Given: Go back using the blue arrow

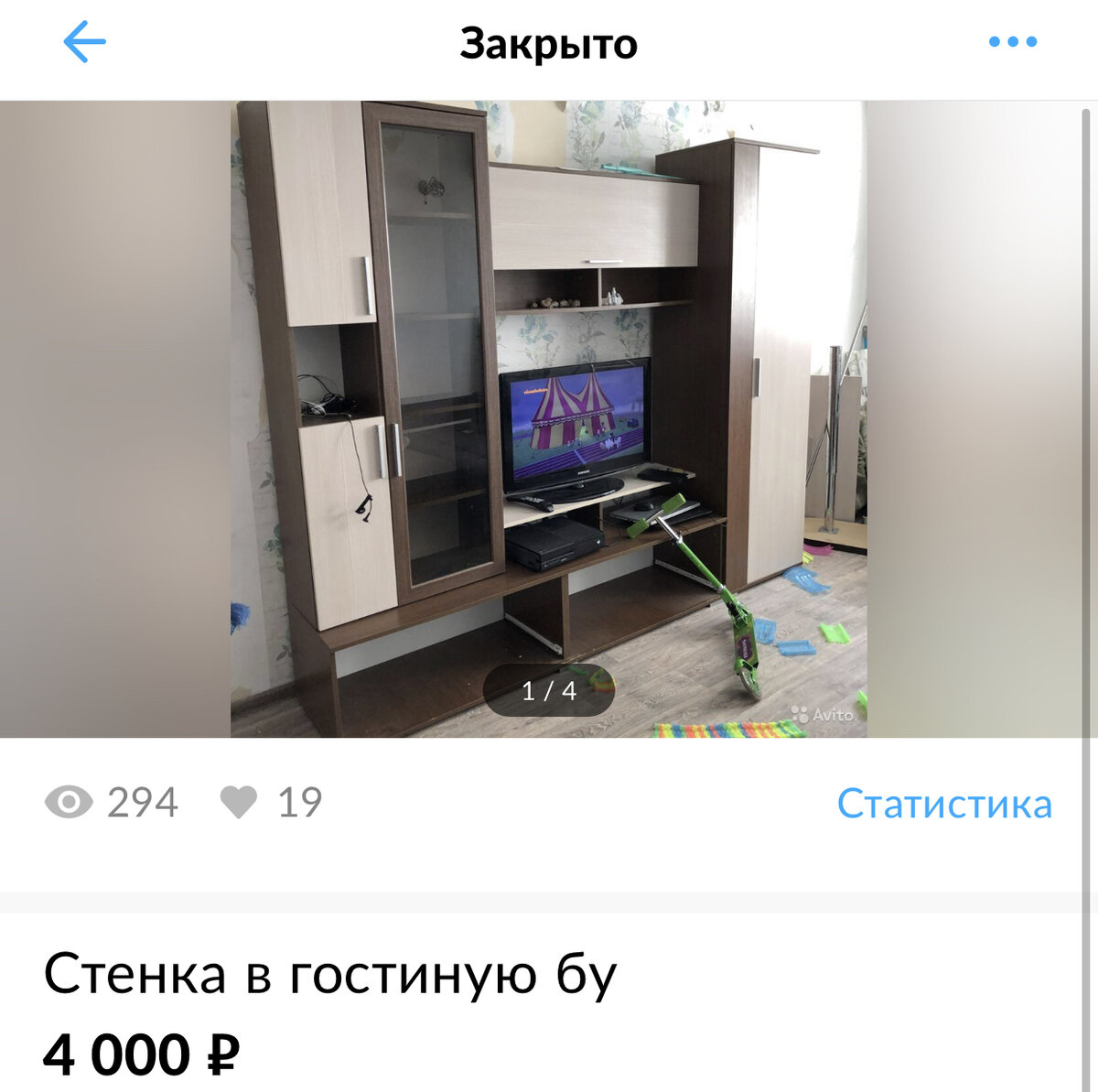Looking at the screenshot, I should 84,42.
